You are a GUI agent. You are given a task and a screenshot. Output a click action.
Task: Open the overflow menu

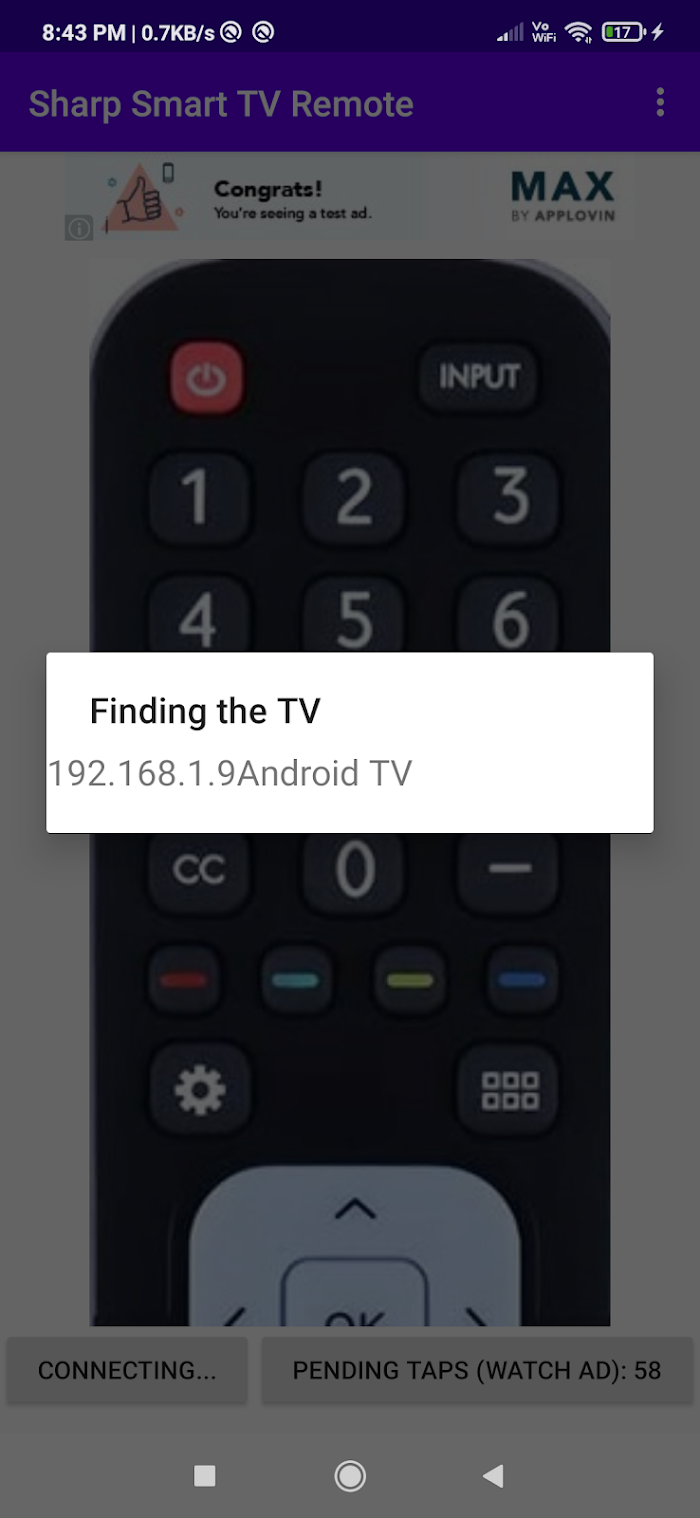(660, 103)
